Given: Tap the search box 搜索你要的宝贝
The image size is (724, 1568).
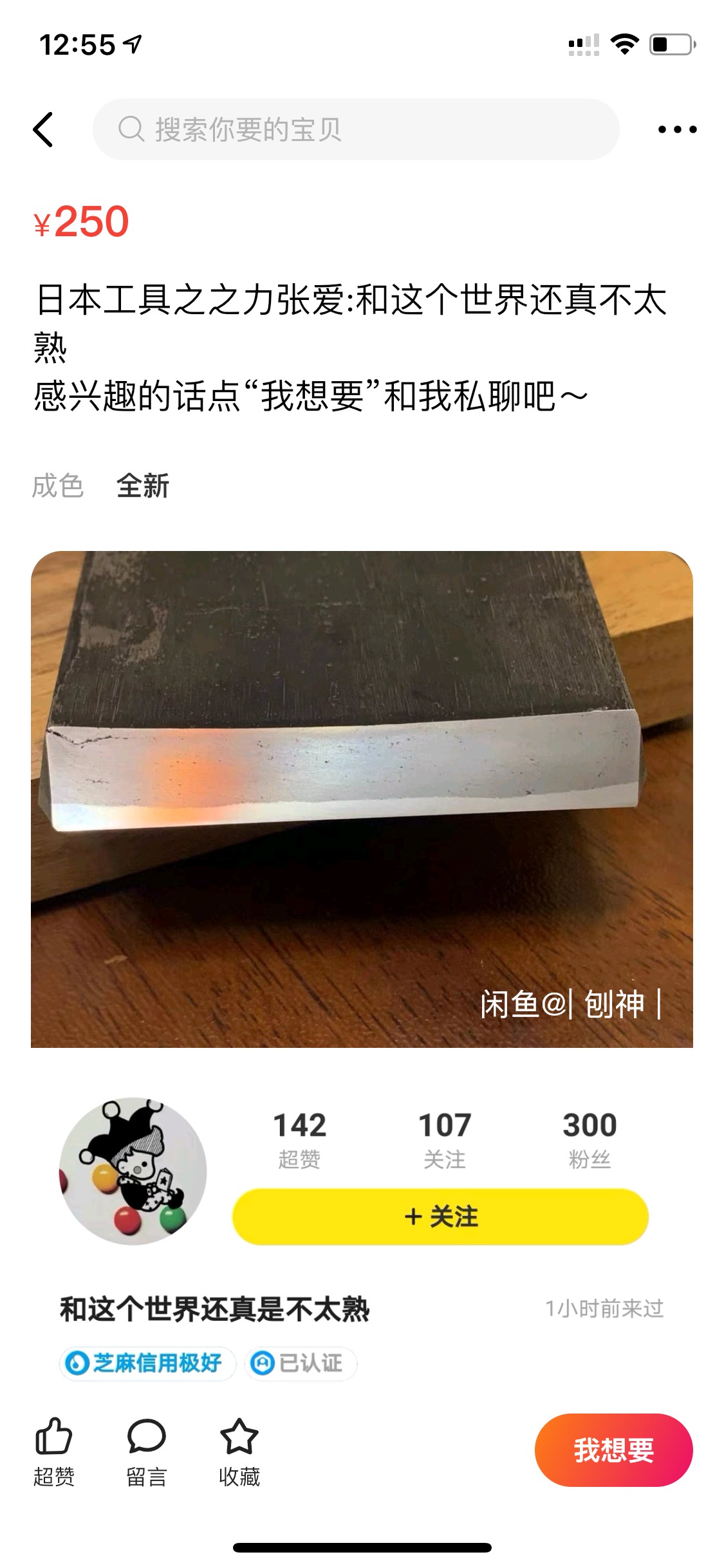Looking at the screenshot, I should [x=356, y=129].
